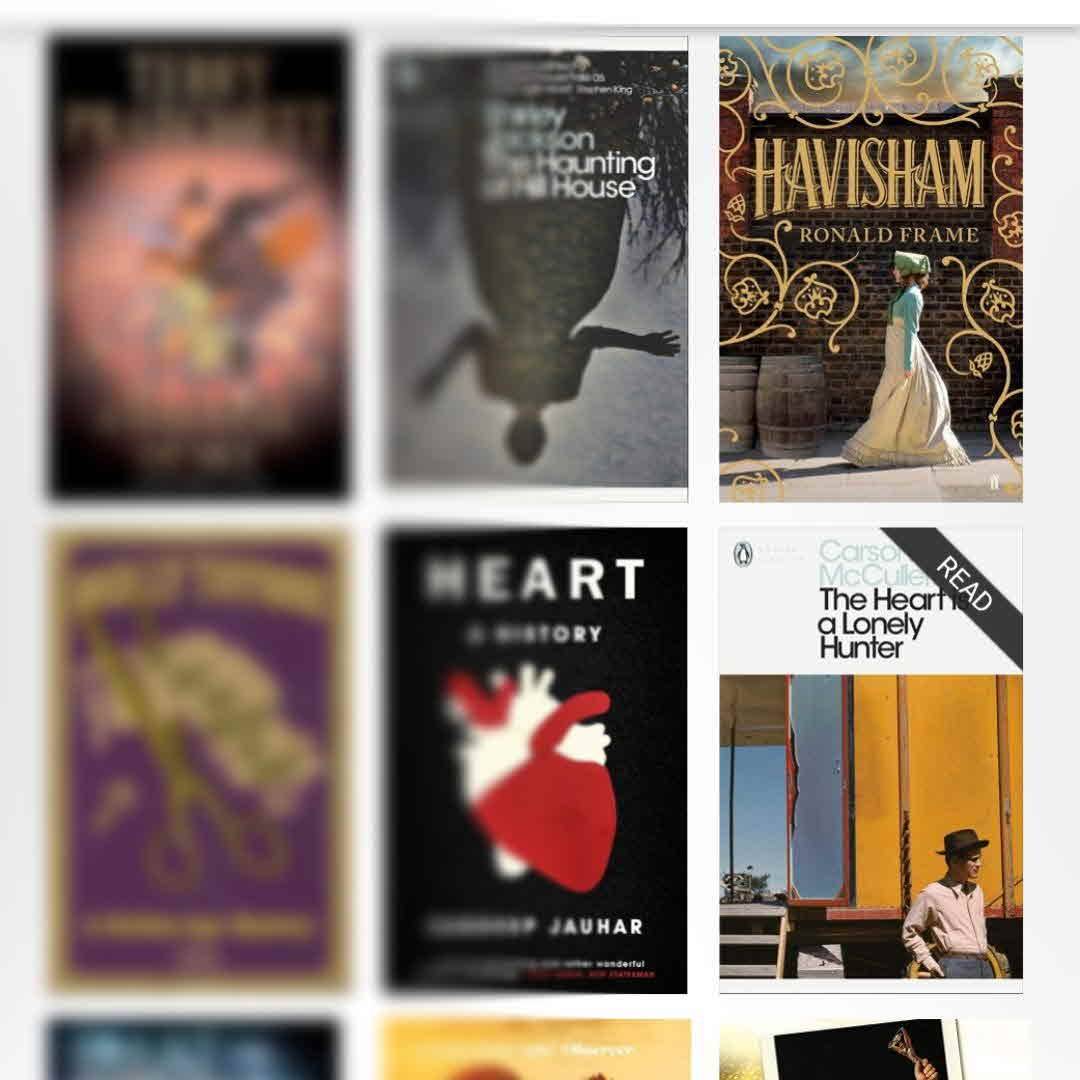
Task: Open Heart: A History by Jauhar
Action: (537, 760)
